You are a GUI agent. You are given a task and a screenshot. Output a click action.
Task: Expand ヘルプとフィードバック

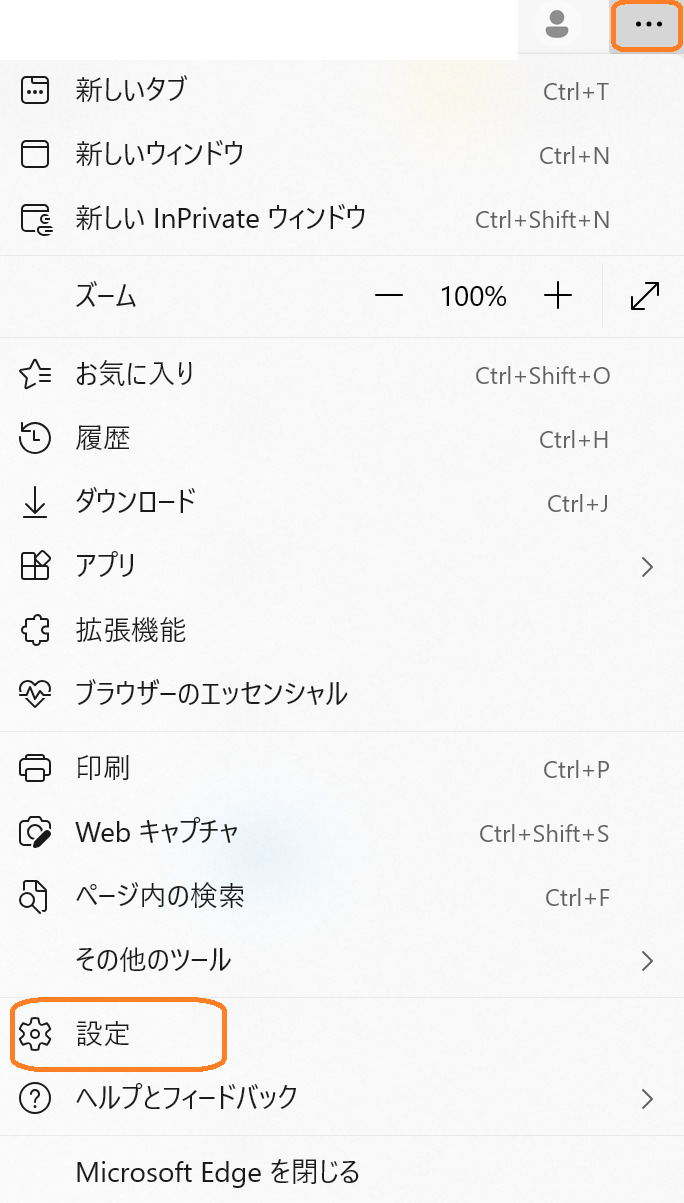coord(187,1098)
